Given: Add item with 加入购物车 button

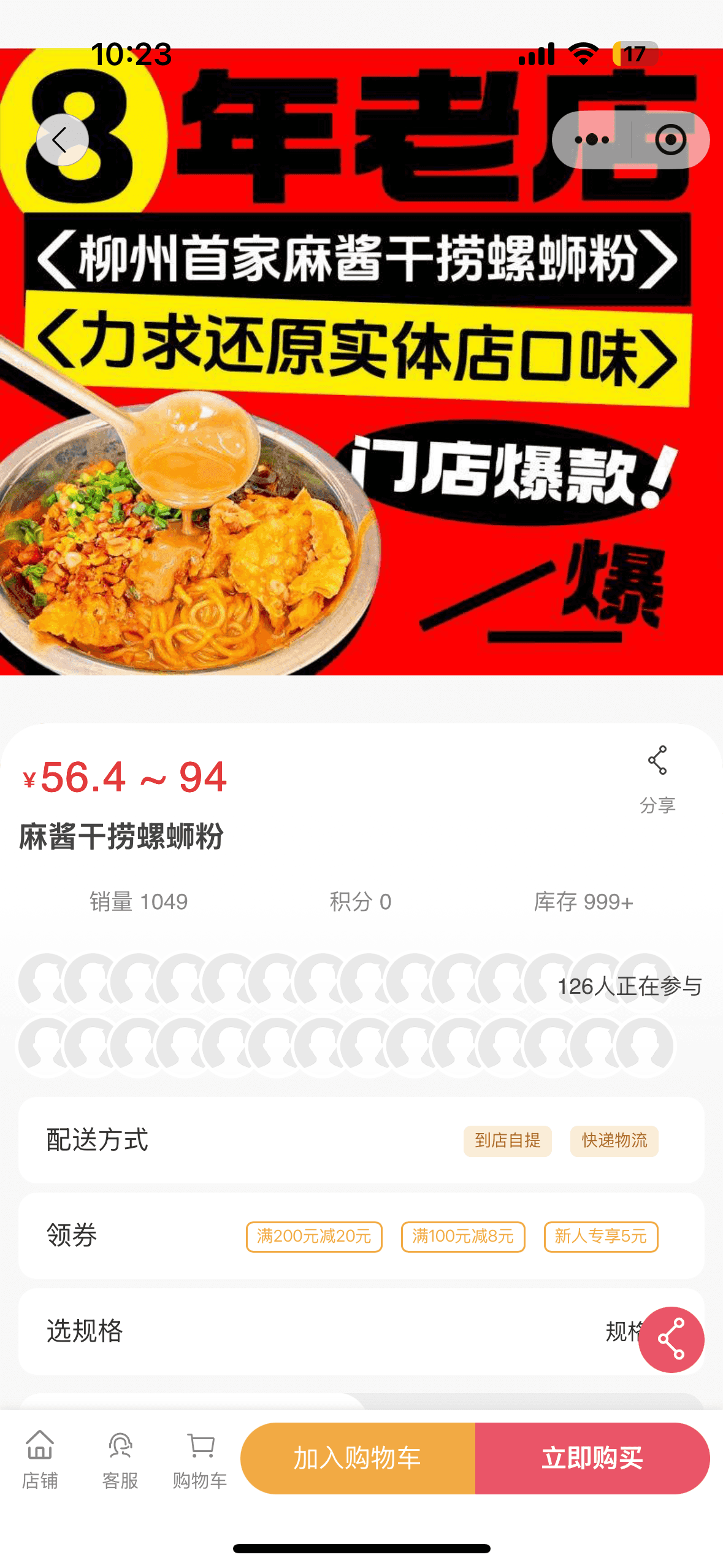Looking at the screenshot, I should pyautogui.click(x=358, y=1458).
